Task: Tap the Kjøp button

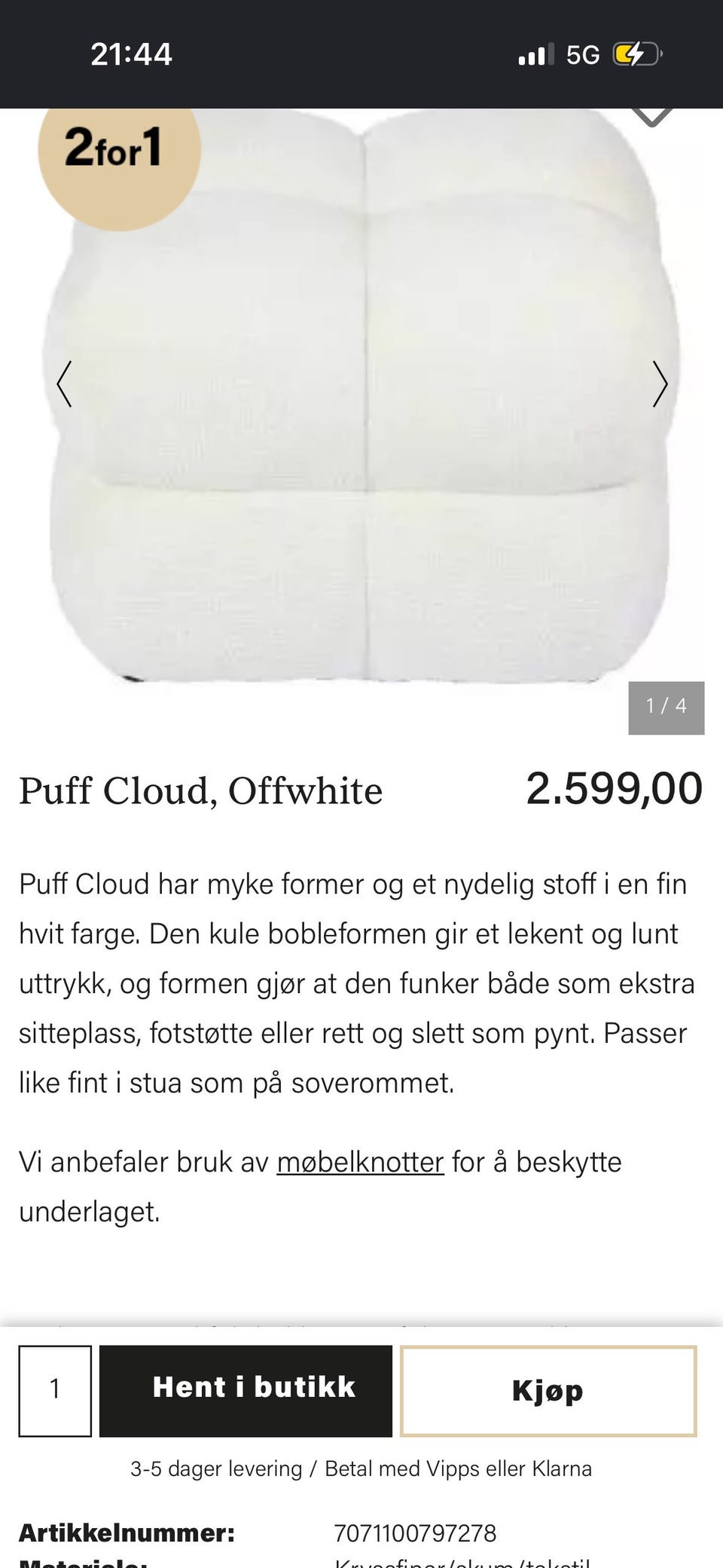Action: click(548, 1391)
